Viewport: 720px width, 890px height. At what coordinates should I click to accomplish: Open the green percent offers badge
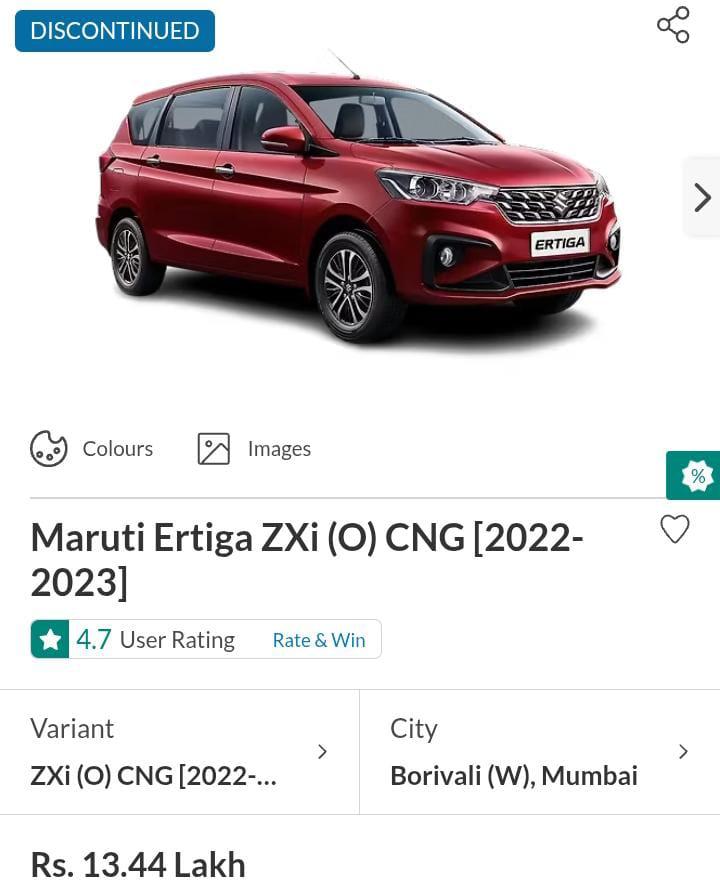pos(696,476)
